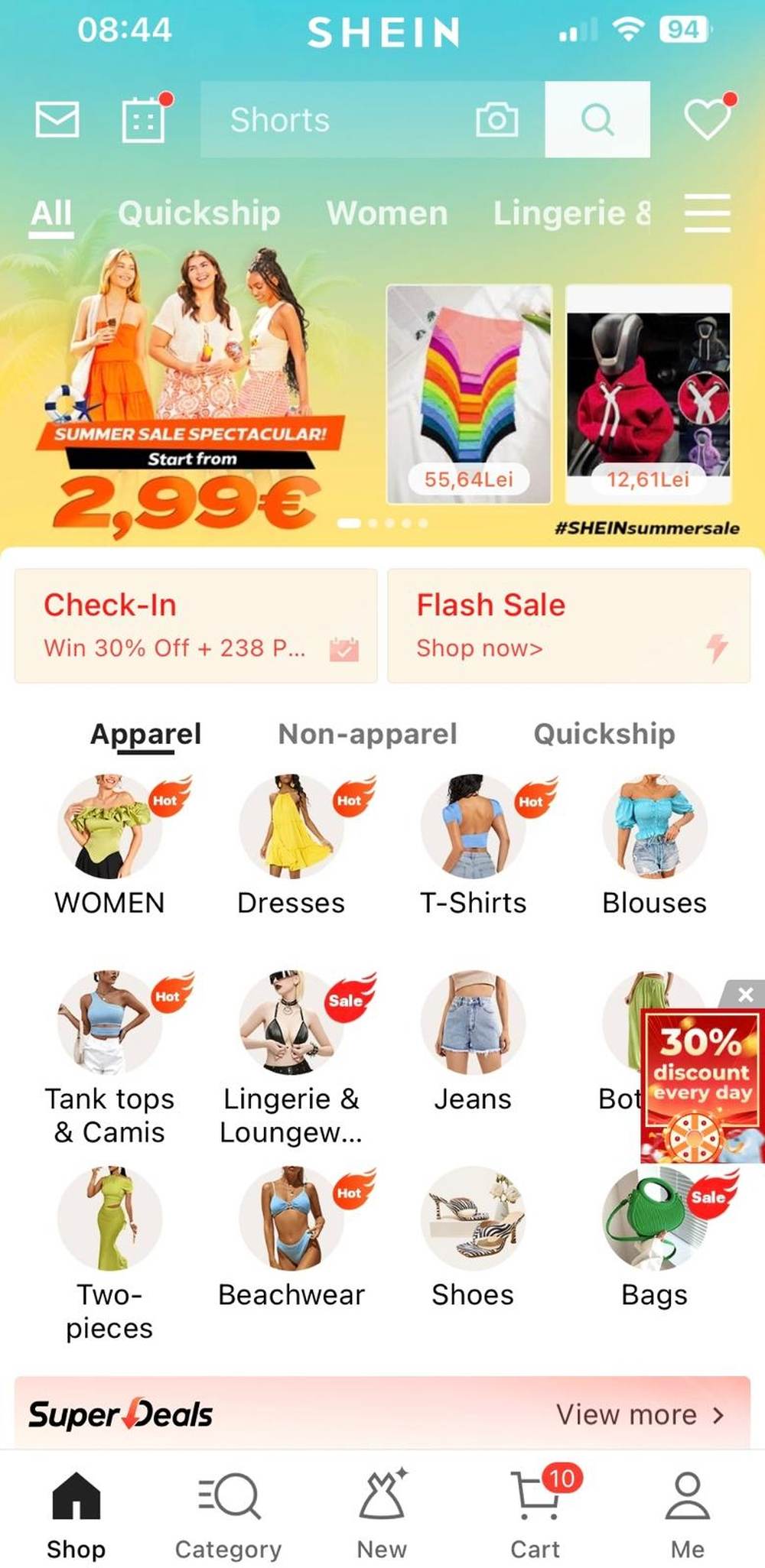The width and height of the screenshot is (765, 1568).
Task: Tap the Shorts search field
Action: tap(337, 120)
